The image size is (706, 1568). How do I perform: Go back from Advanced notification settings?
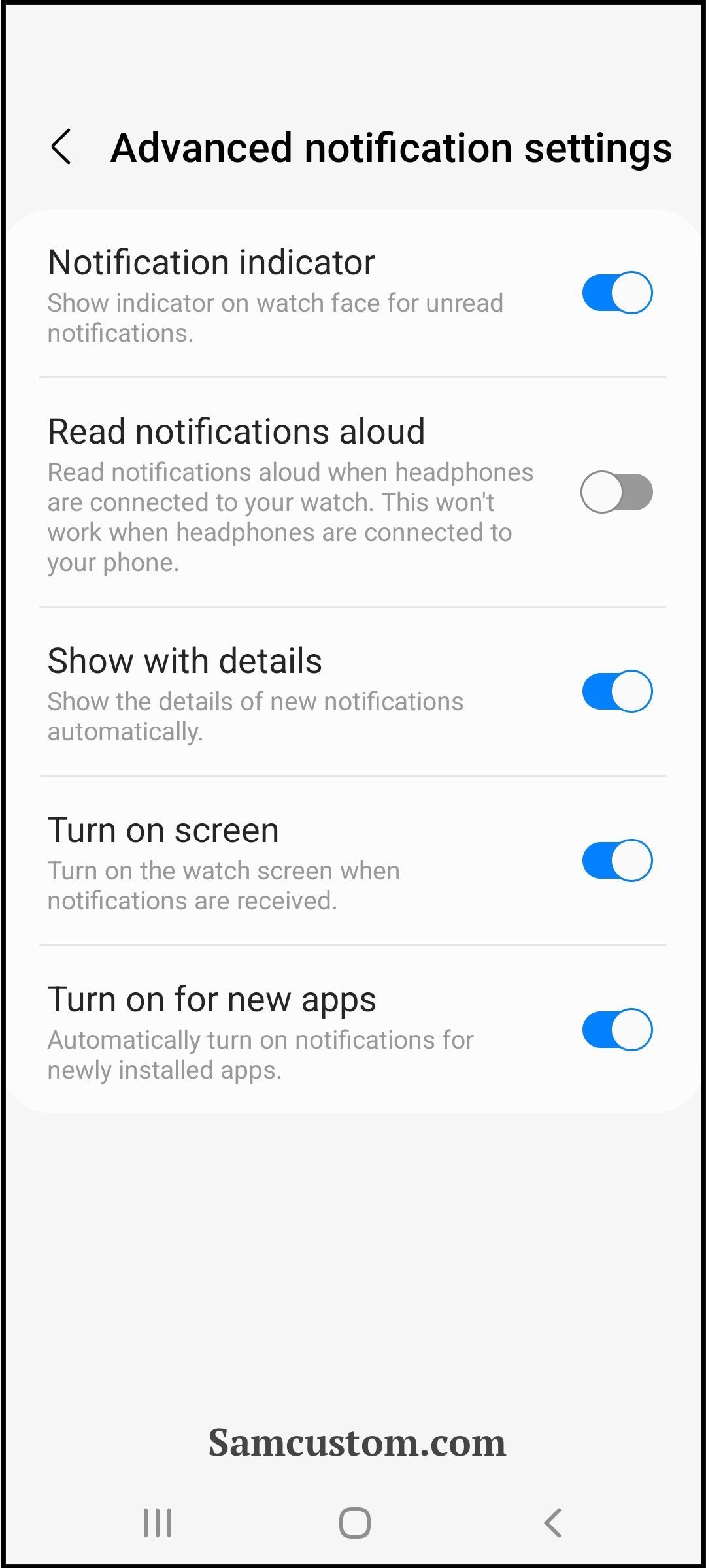(x=61, y=147)
